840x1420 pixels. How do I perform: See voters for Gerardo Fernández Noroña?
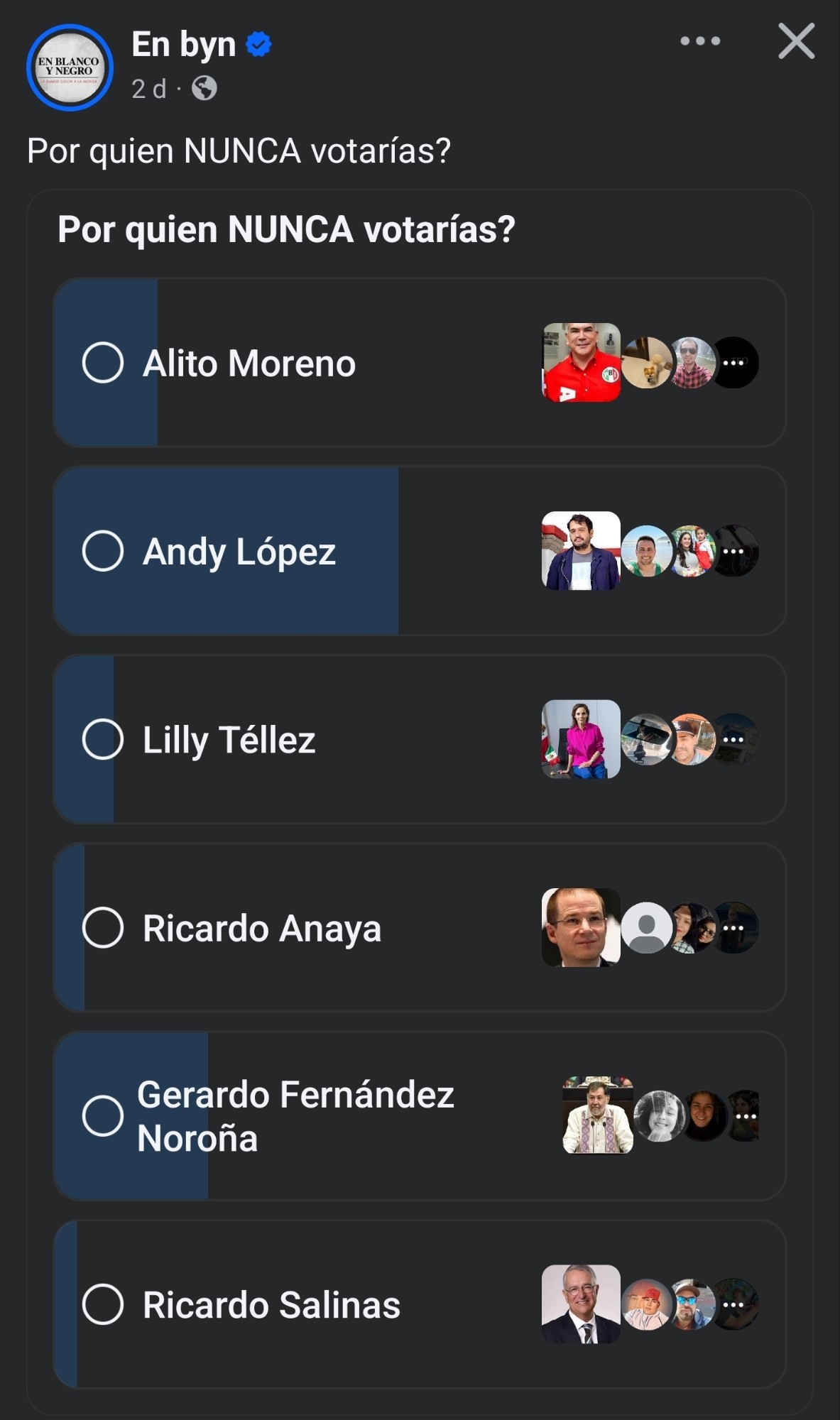(744, 1115)
